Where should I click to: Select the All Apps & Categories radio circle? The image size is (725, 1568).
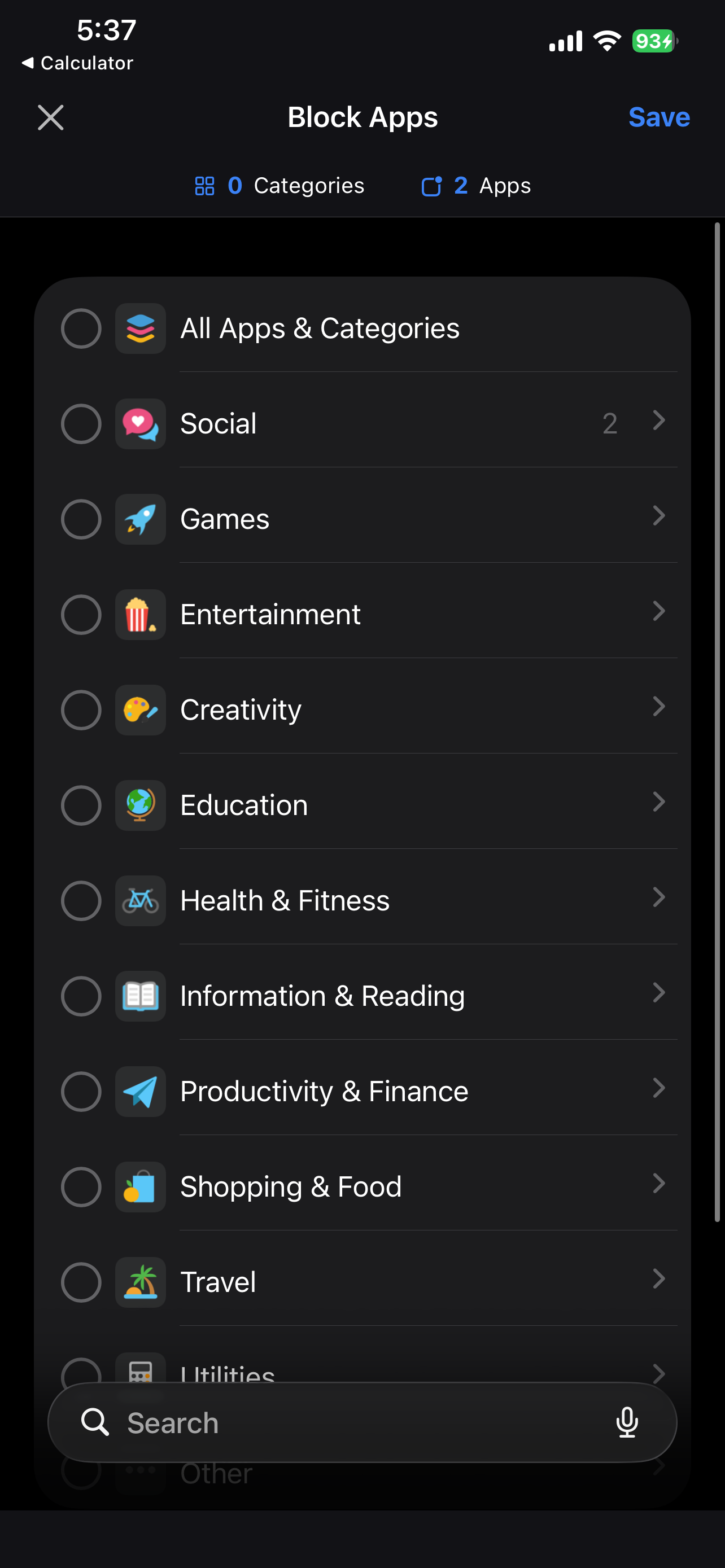(x=80, y=328)
